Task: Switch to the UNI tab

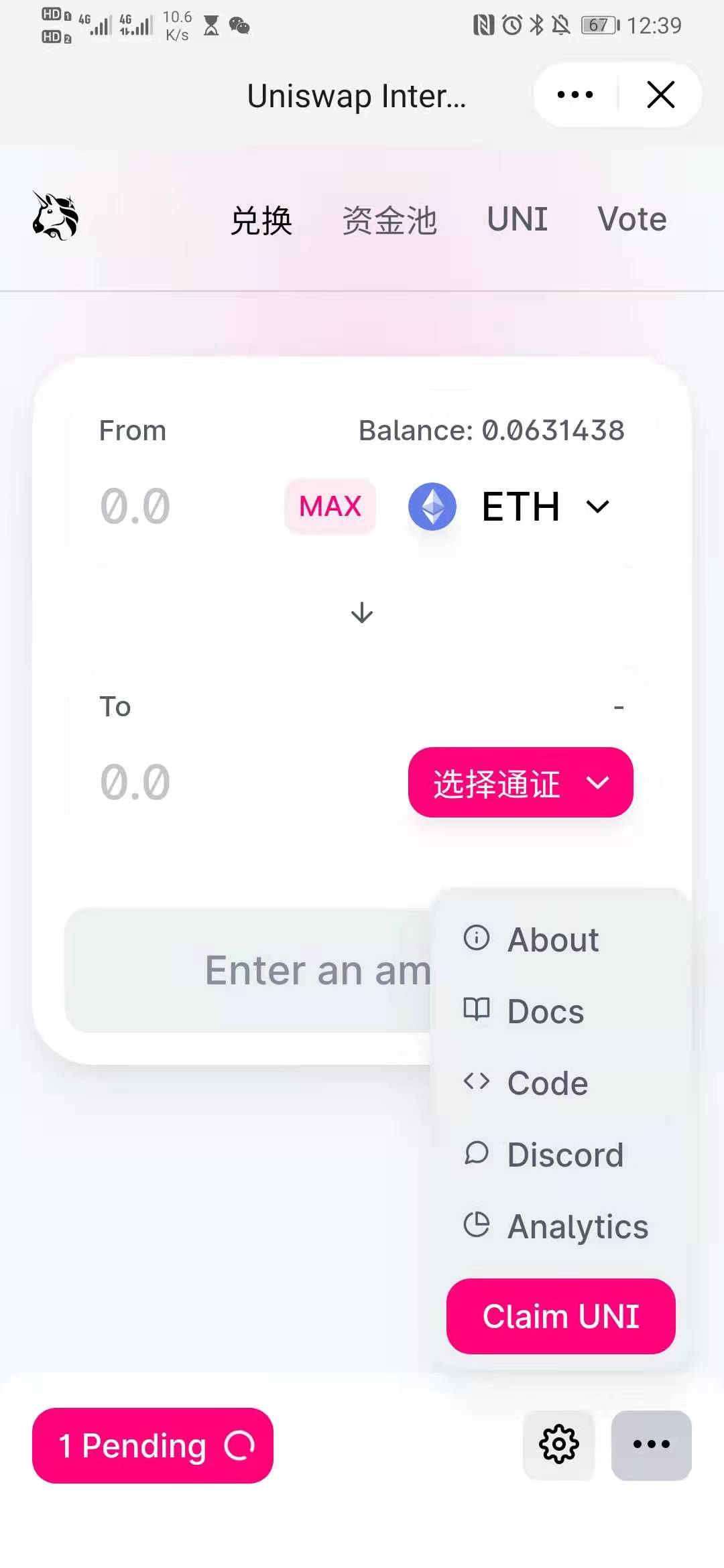Action: coord(517,219)
